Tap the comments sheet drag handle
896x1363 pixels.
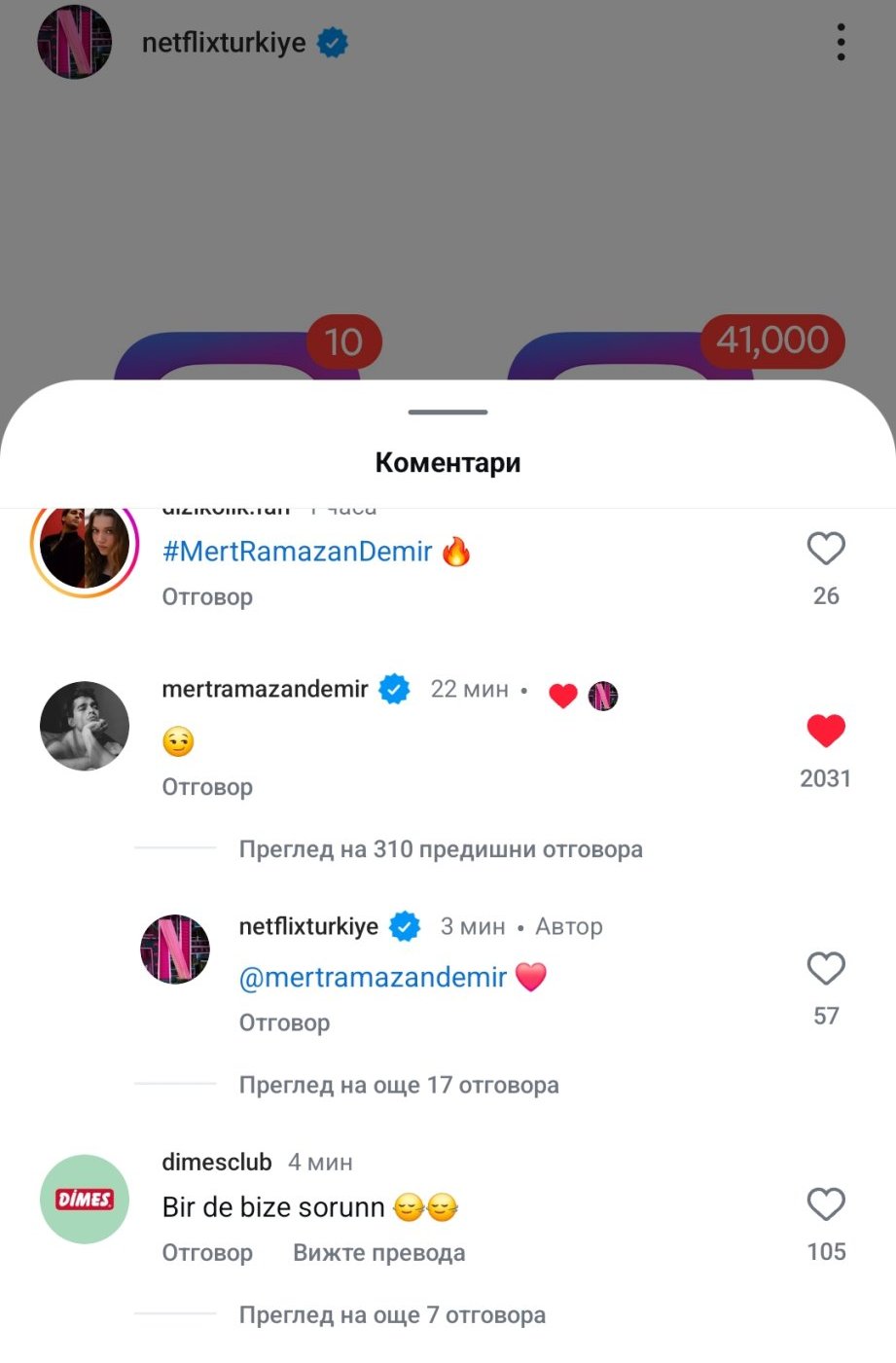point(448,412)
